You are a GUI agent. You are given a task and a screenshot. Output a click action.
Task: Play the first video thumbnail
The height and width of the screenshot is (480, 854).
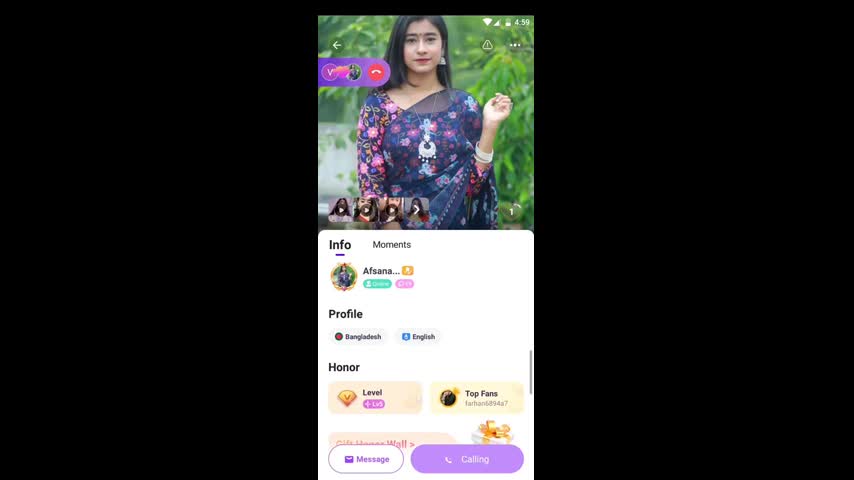(x=341, y=210)
